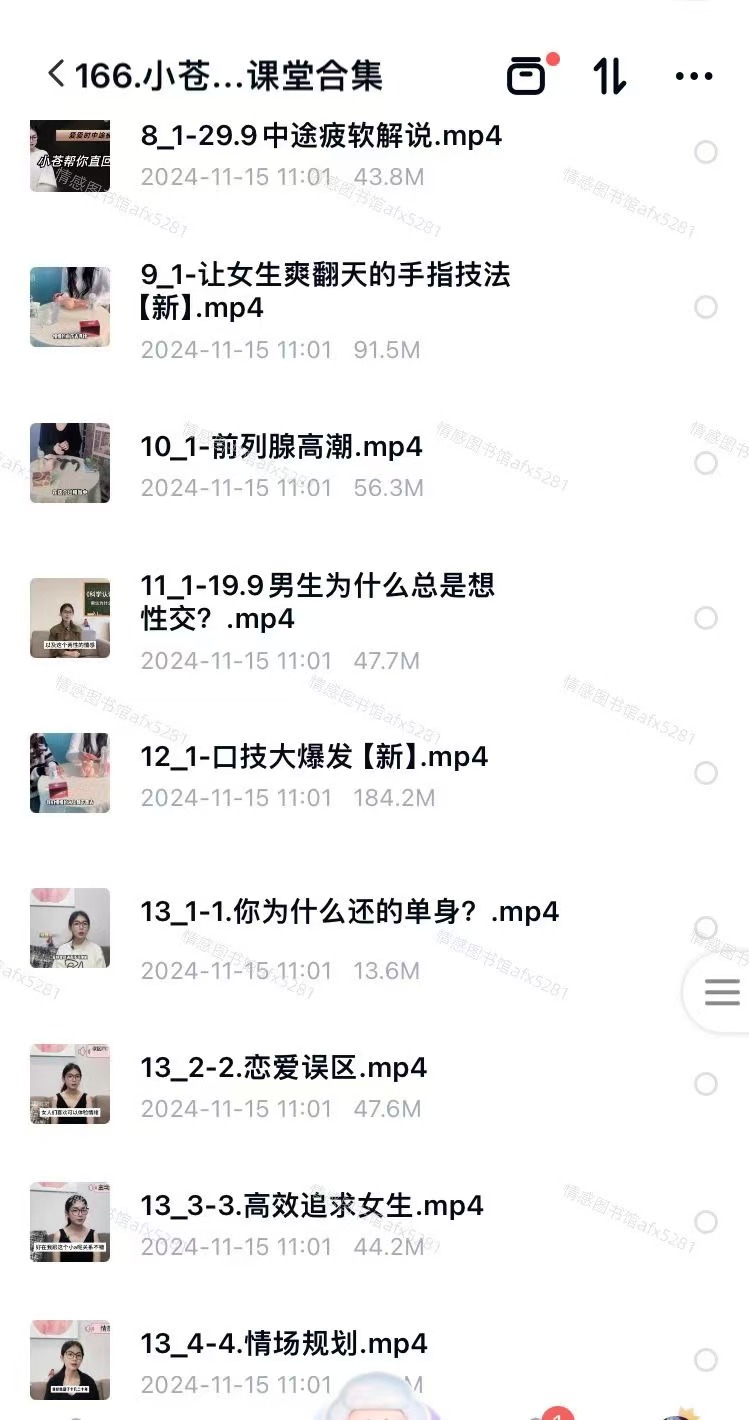Tap the floating list menu button
Screen dimensions: 749x1420
pos(721,992)
